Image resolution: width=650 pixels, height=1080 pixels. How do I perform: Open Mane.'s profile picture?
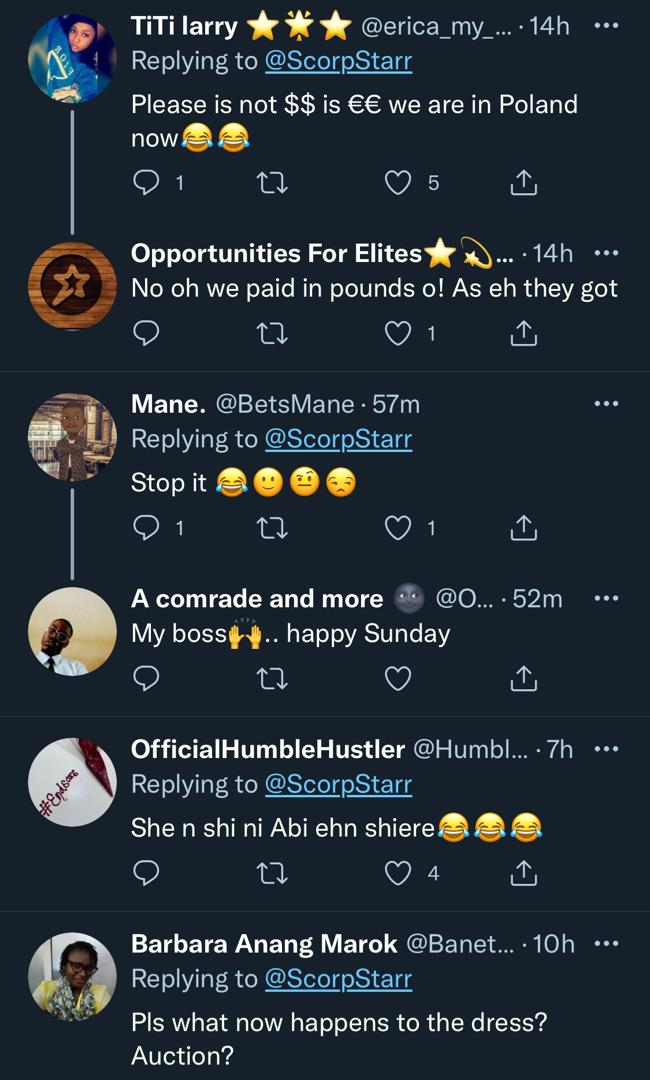[x=72, y=437]
